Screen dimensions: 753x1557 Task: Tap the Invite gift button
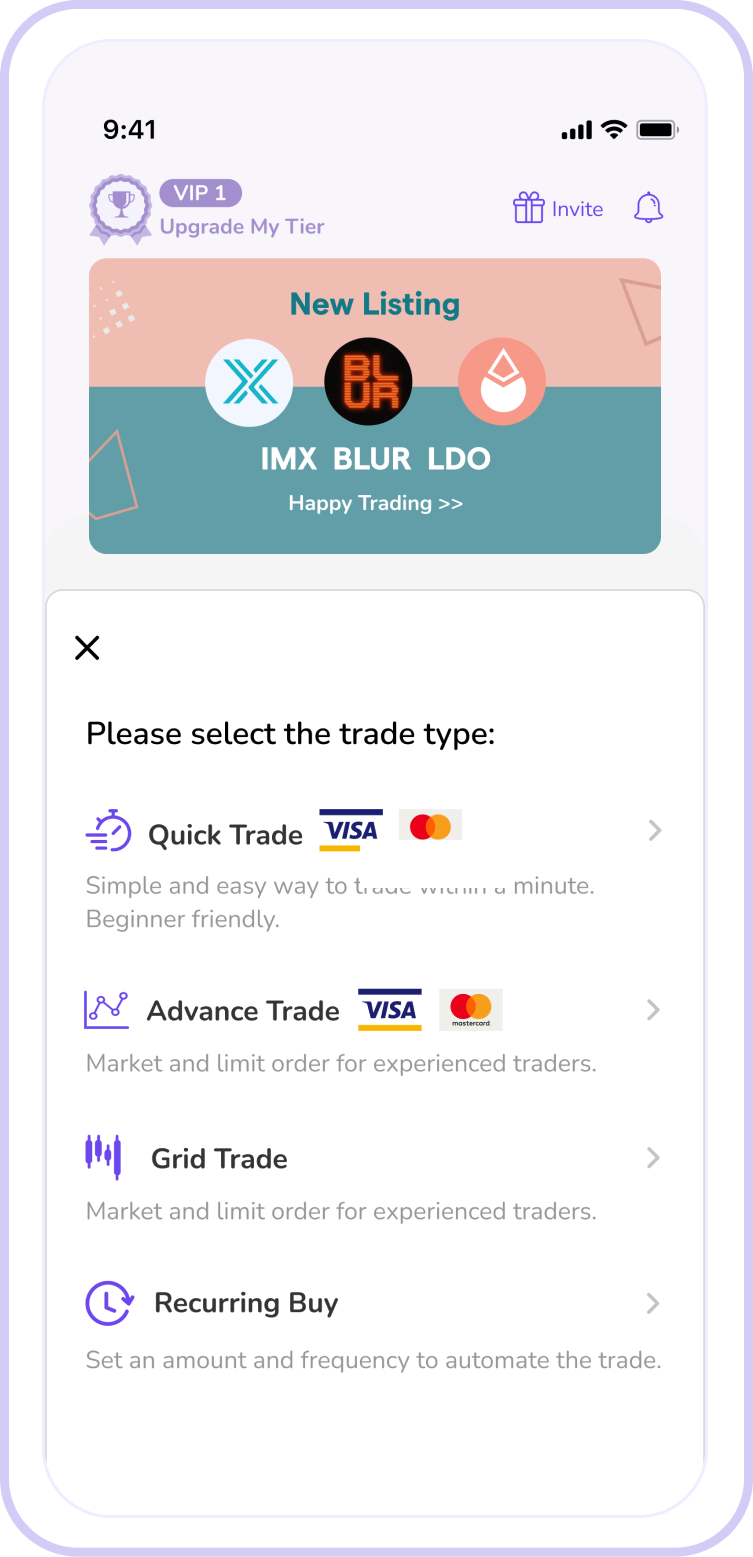pyautogui.click(x=558, y=208)
